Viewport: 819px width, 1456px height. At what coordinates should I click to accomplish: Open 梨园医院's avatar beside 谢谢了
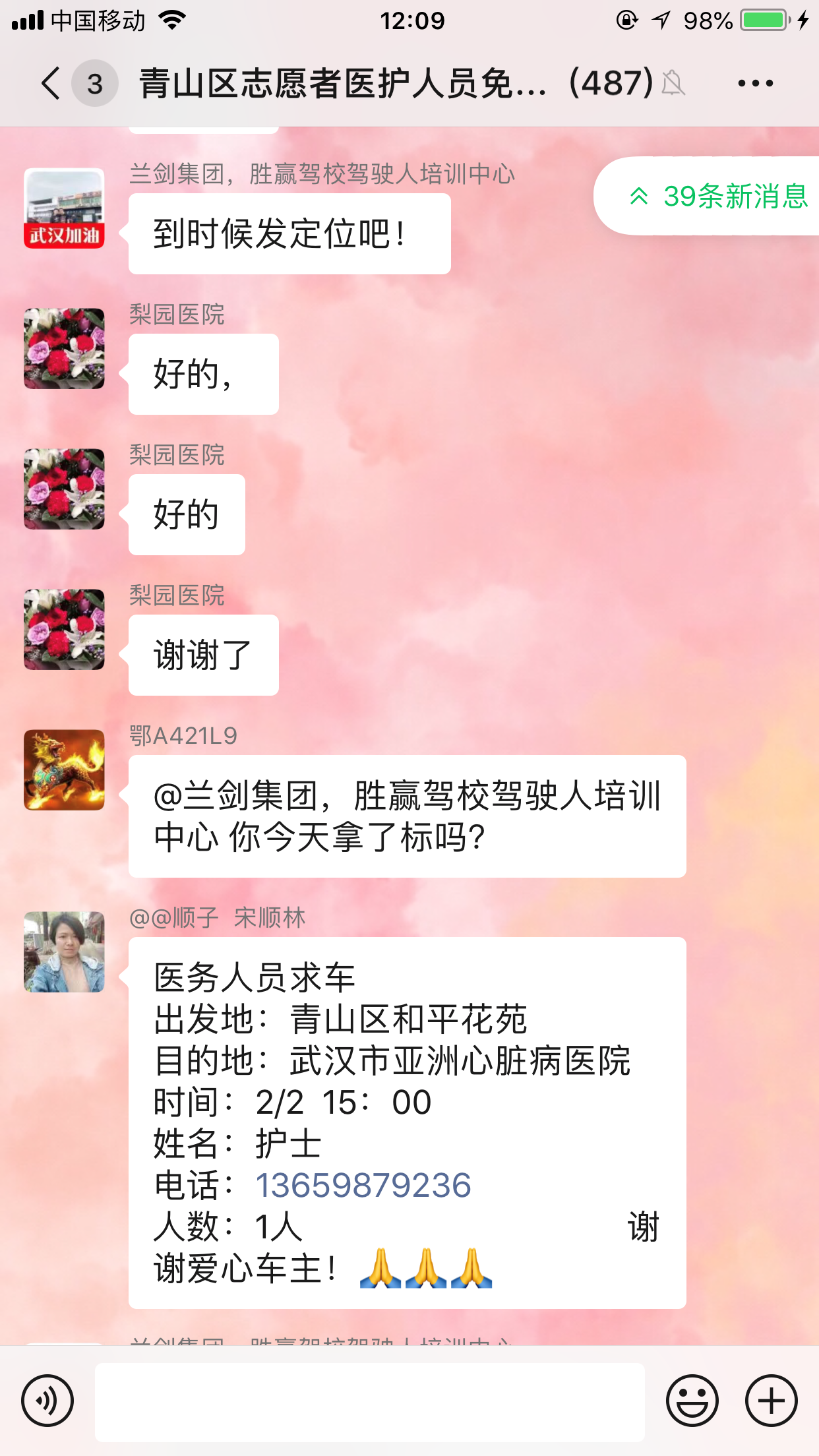(x=64, y=629)
